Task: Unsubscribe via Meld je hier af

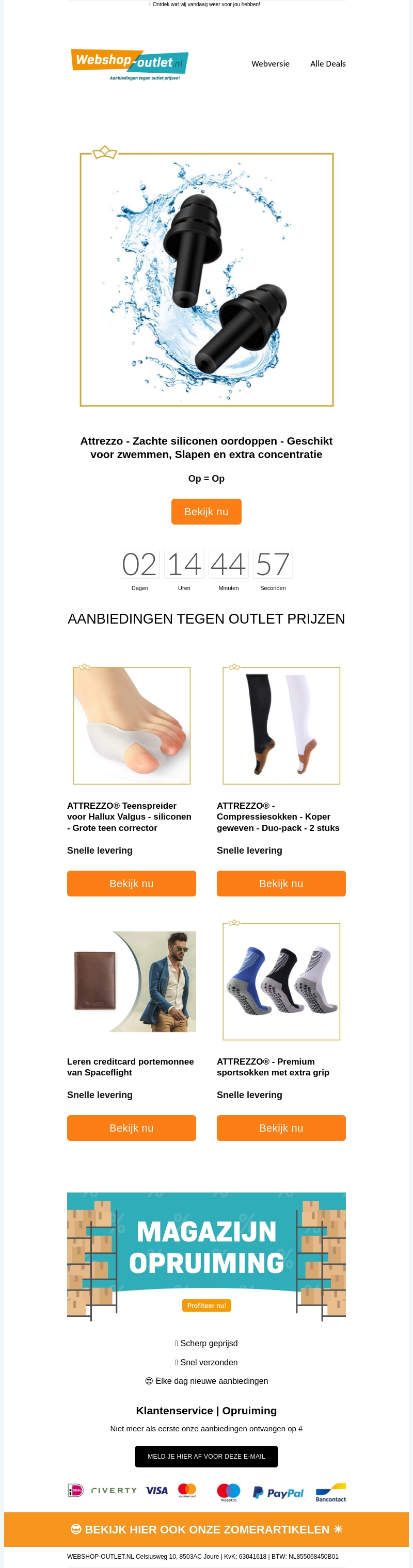Action: [x=206, y=1457]
